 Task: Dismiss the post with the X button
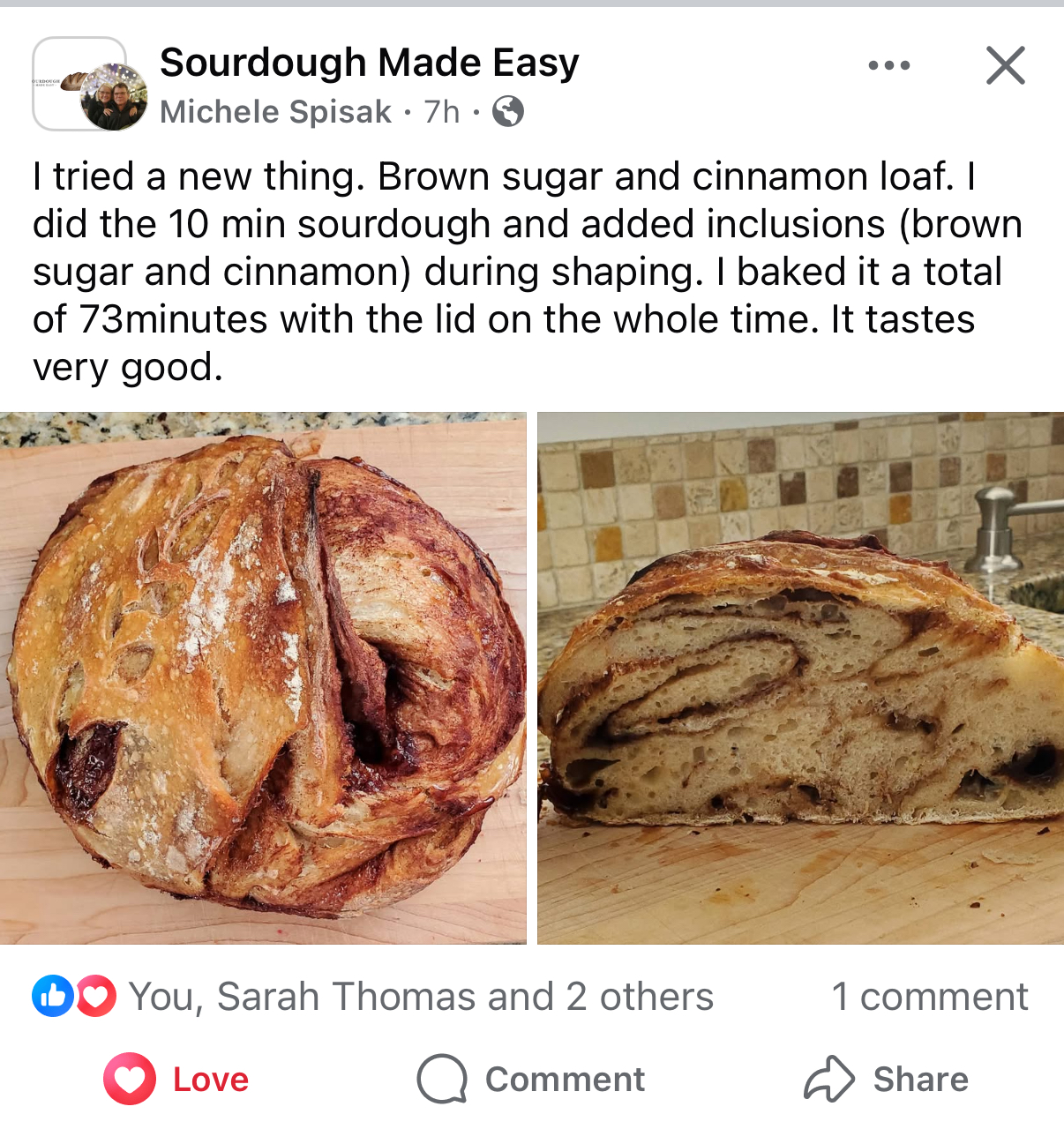1005,65
